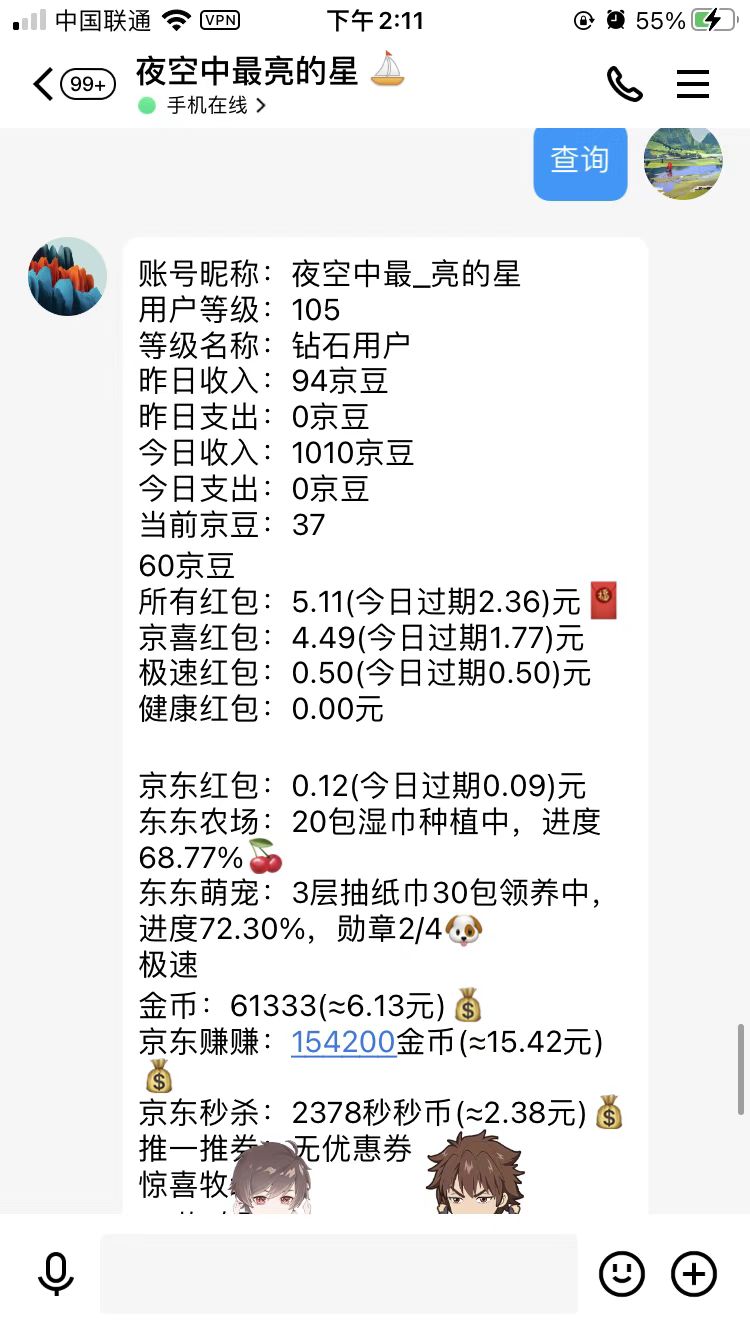Tap the alarm clock icon in the status bar
Image resolution: width=750 pixels, height=1334 pixels.
[617, 18]
